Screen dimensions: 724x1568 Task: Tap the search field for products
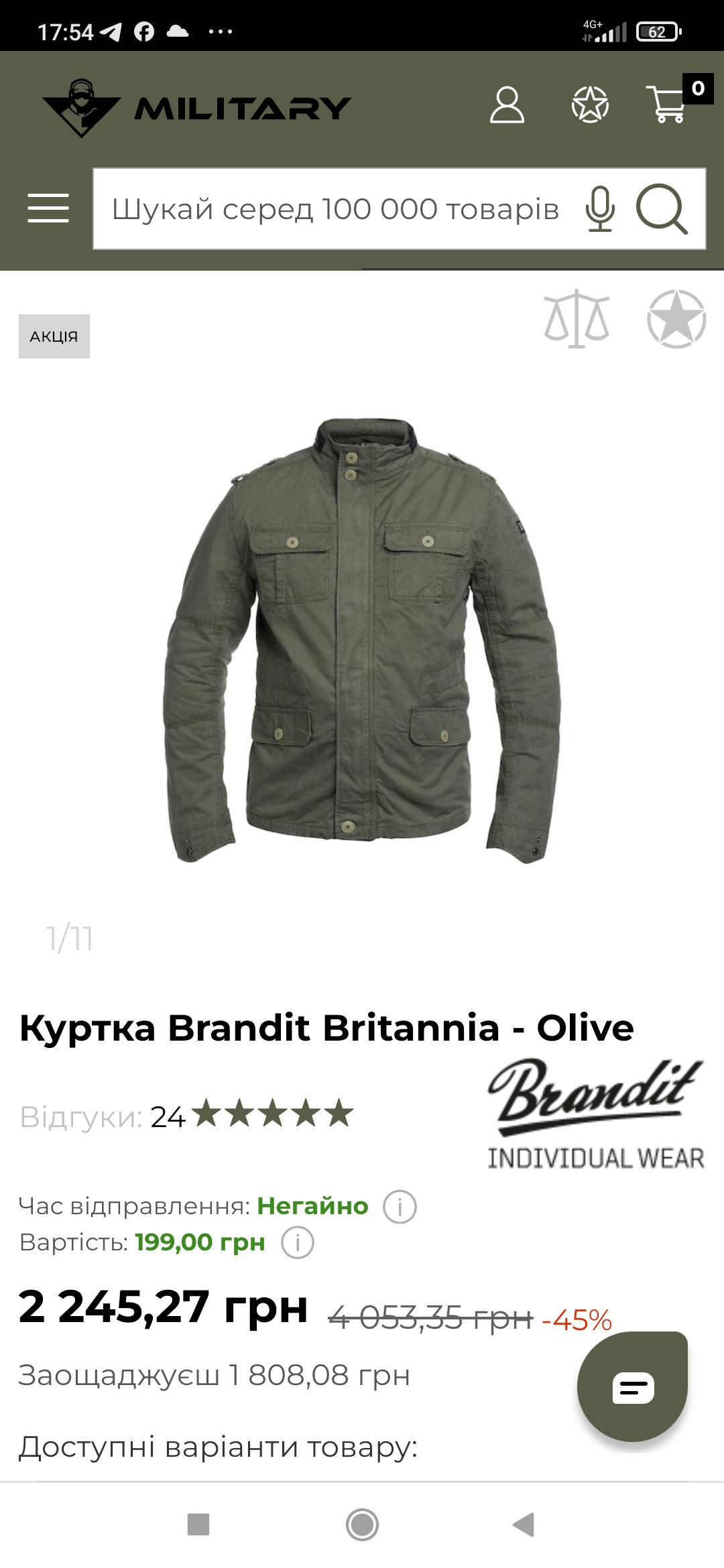(335, 209)
